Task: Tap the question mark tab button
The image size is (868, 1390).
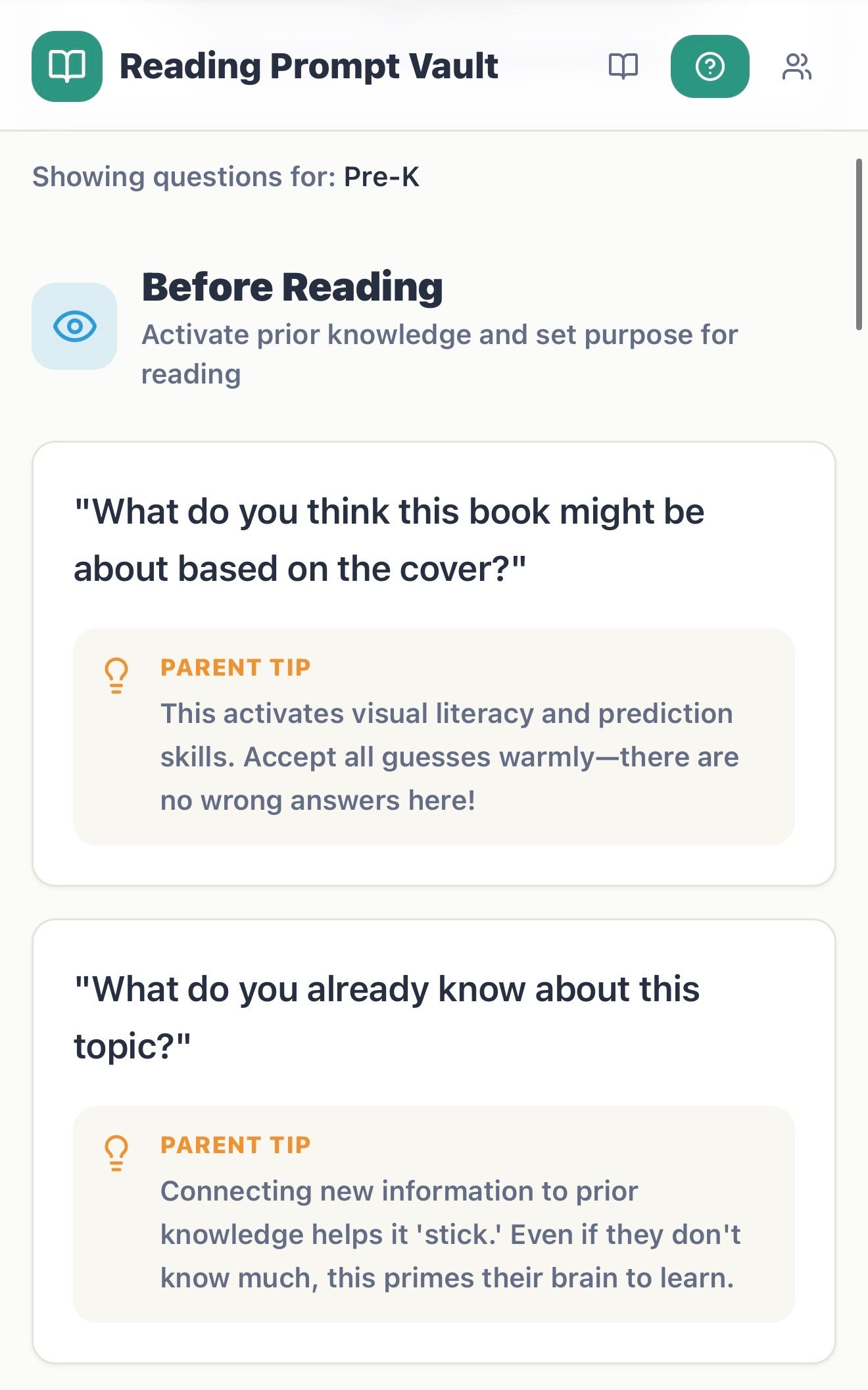Action: click(710, 66)
